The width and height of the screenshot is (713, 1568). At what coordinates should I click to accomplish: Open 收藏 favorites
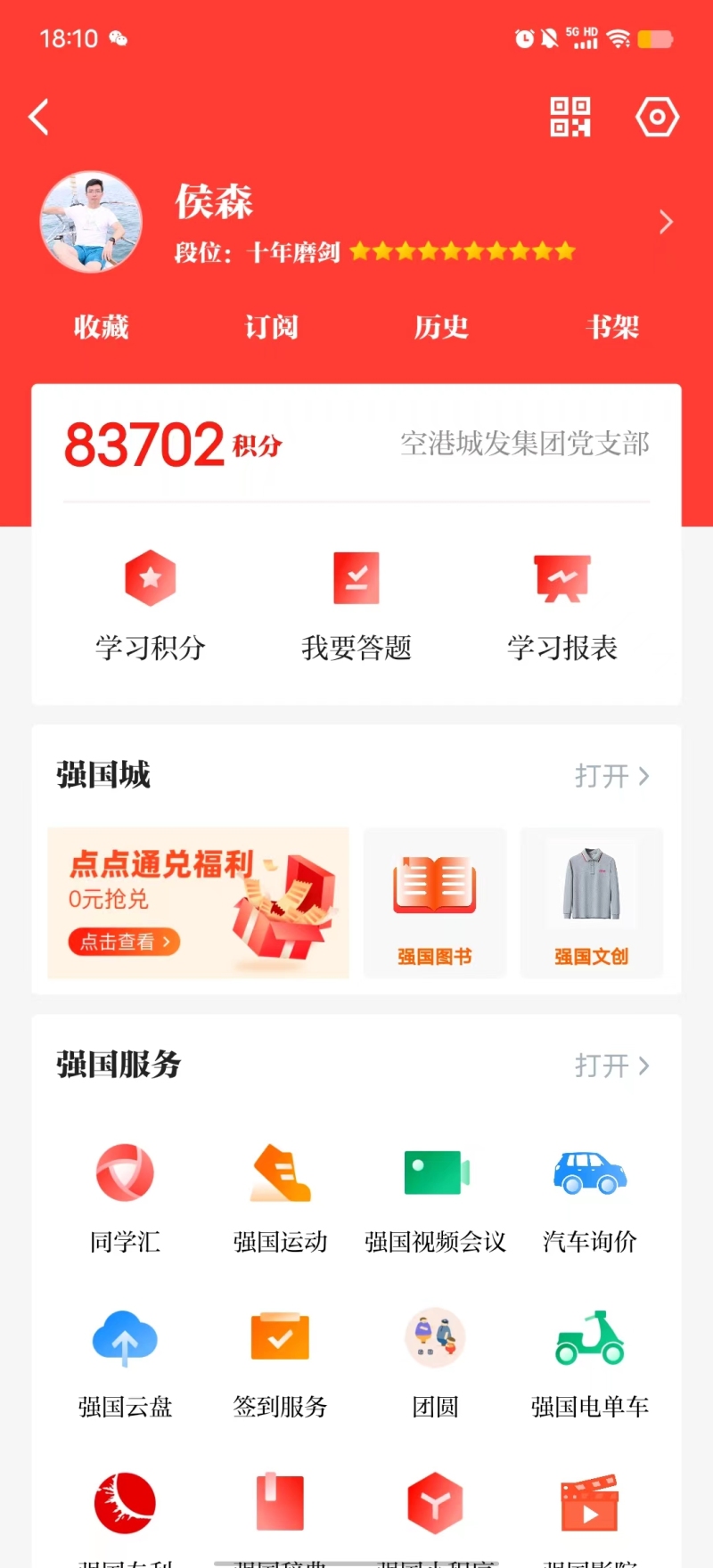(102, 327)
